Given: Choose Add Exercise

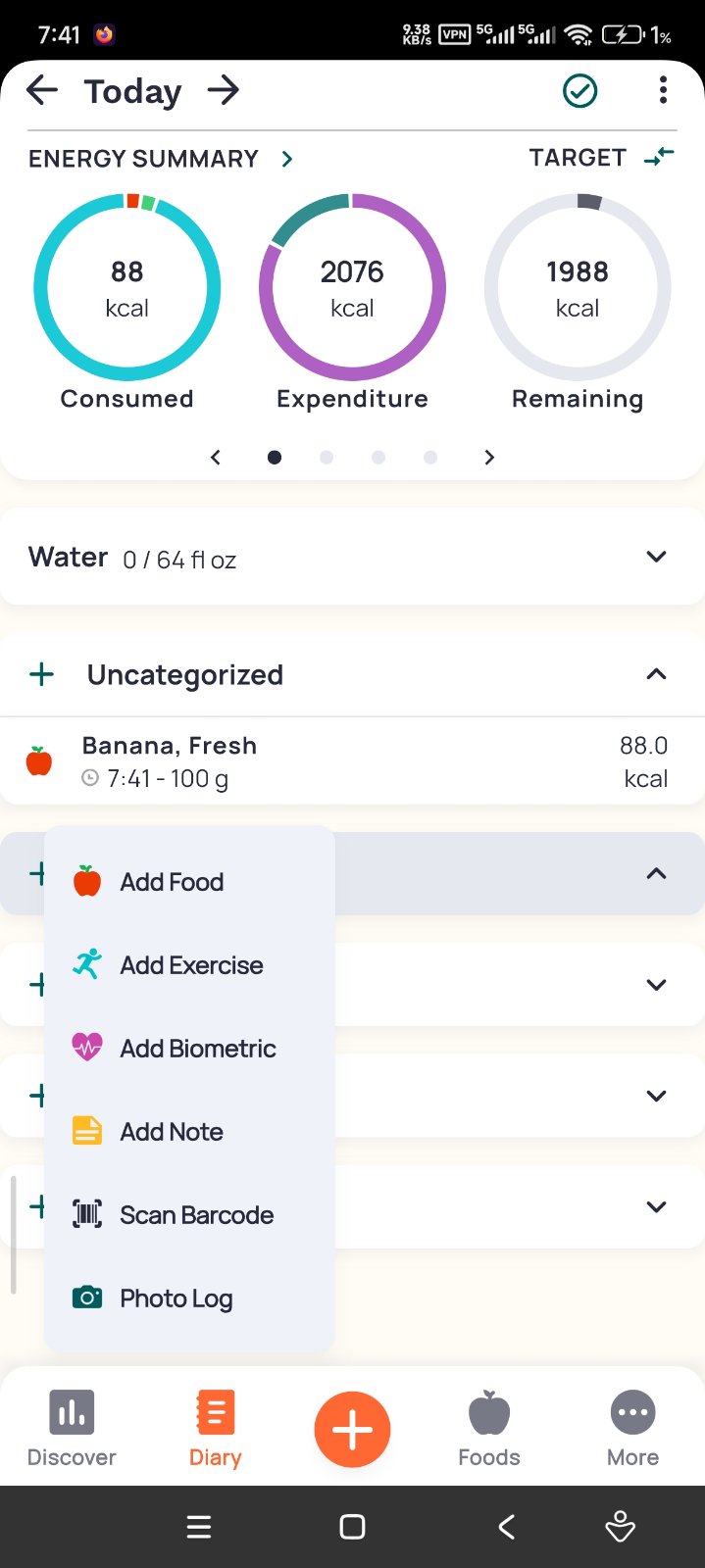Looking at the screenshot, I should [x=191, y=965].
